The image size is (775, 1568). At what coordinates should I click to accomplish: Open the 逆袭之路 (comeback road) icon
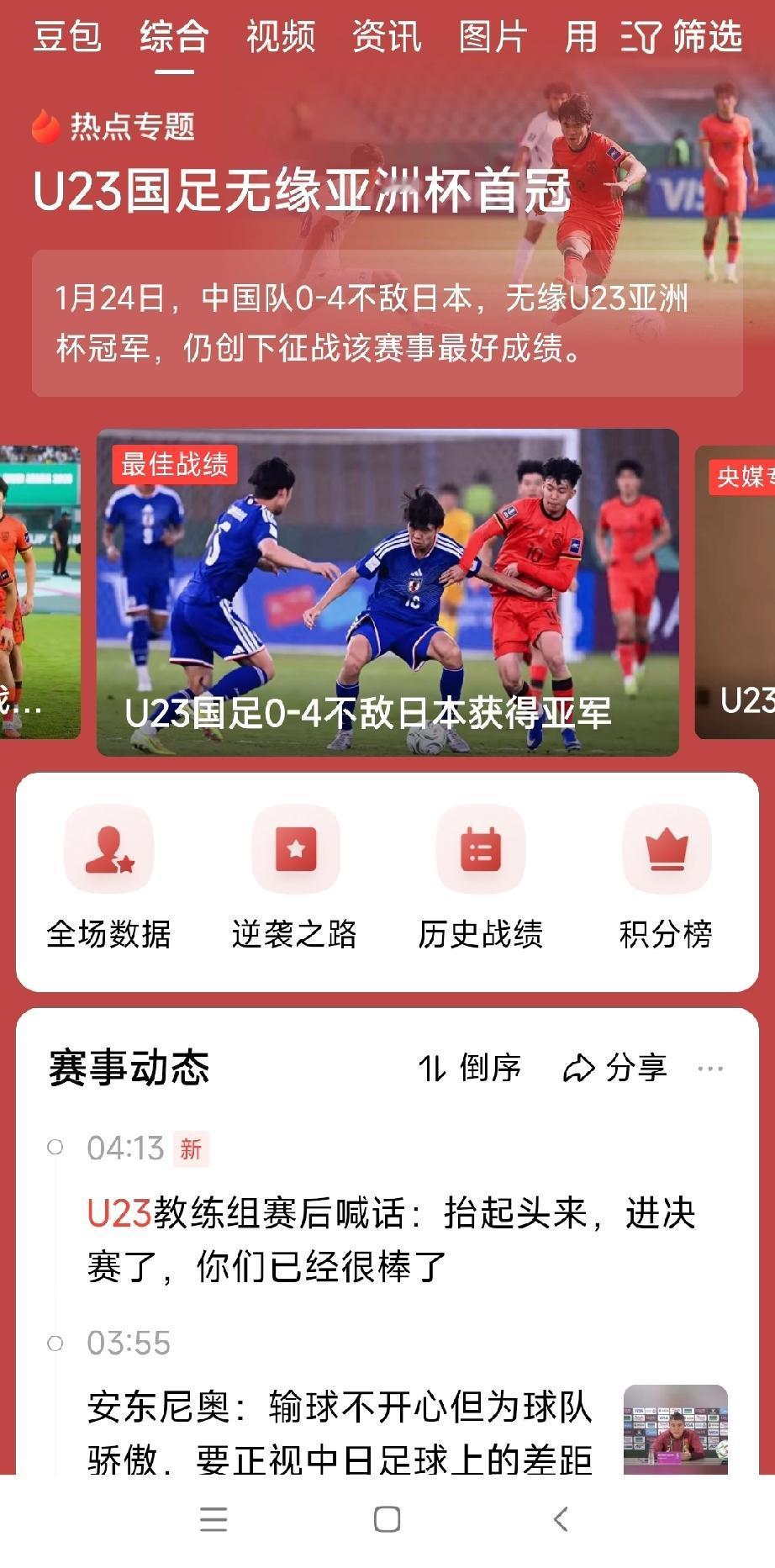click(x=294, y=849)
